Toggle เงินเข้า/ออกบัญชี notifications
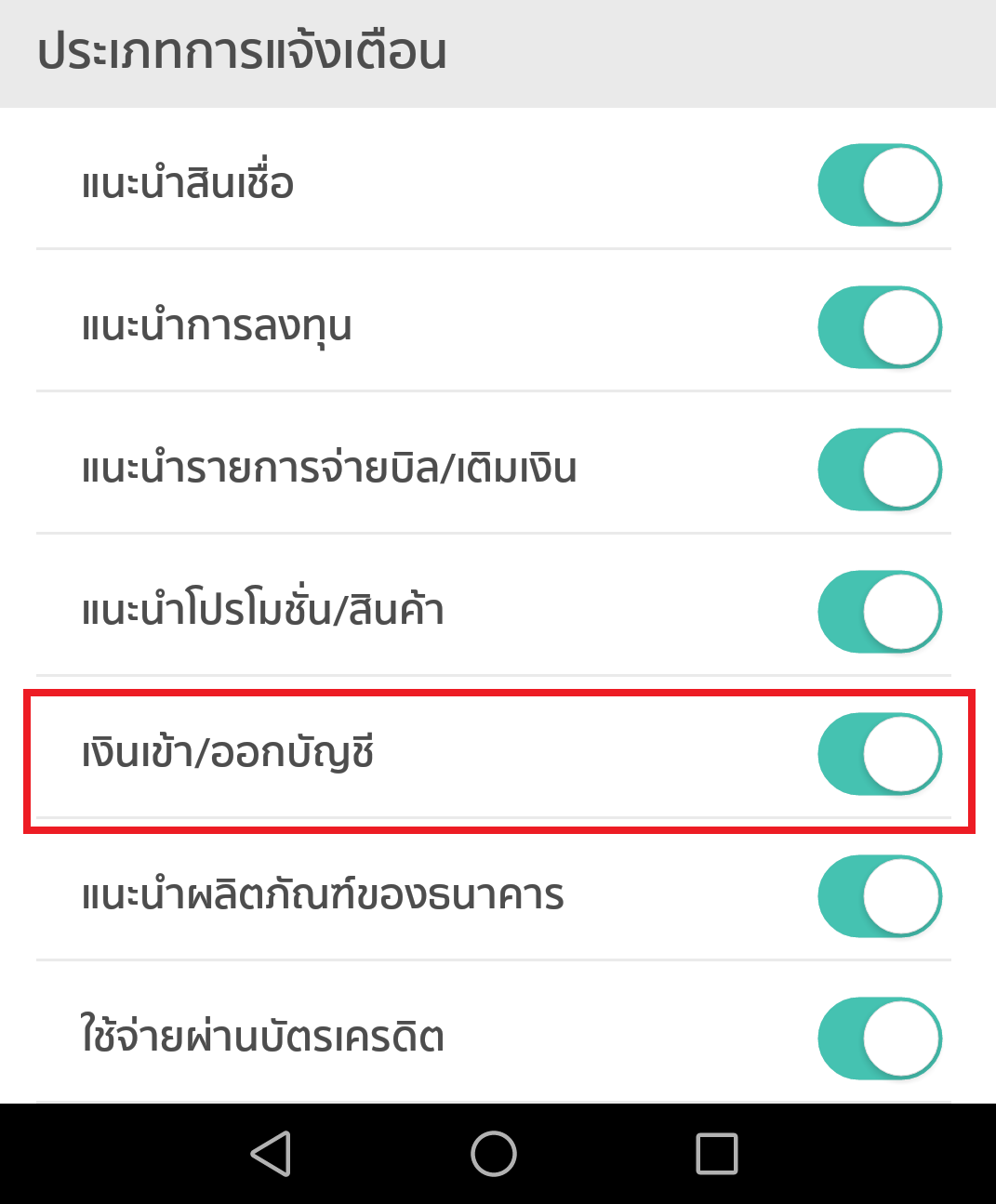Screen dimensions: 996x1204 879,754
